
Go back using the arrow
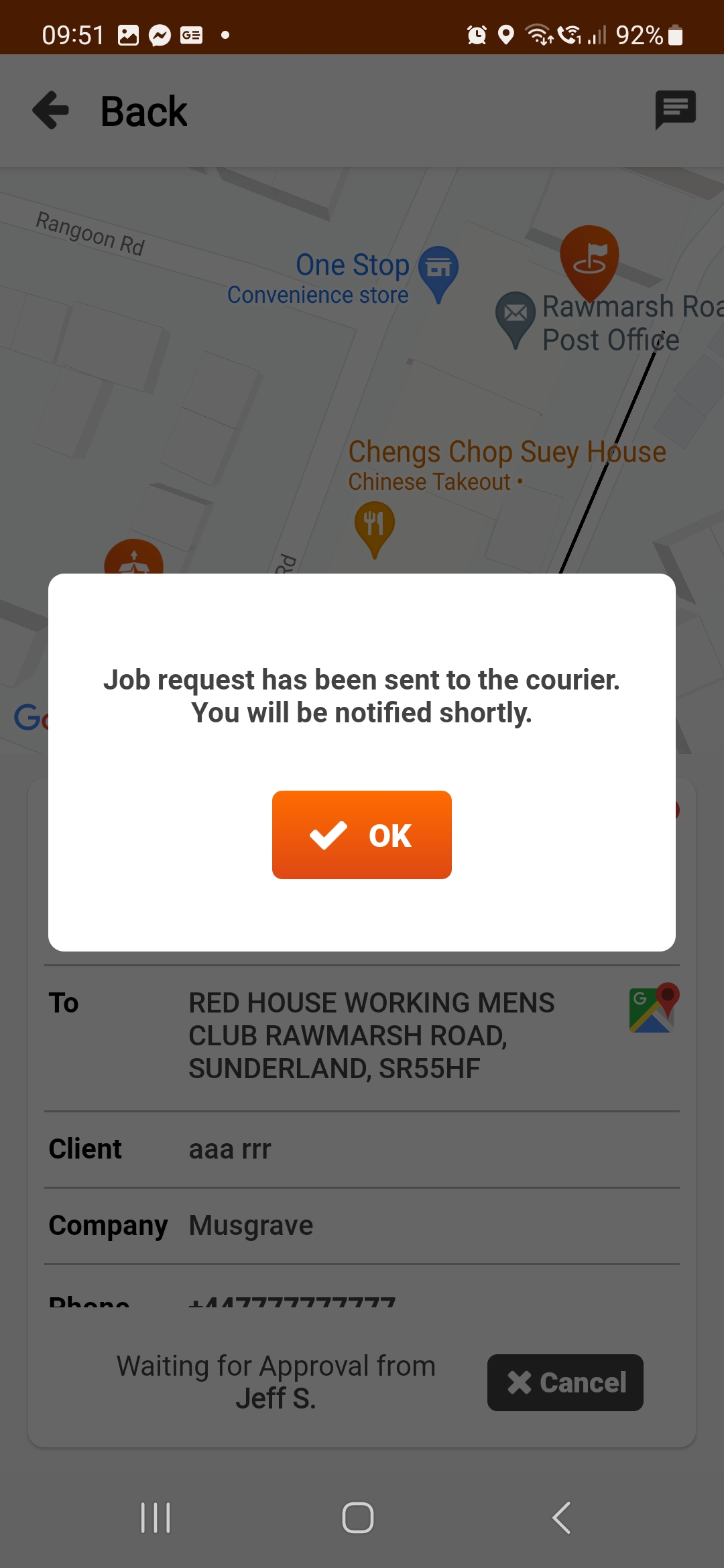pos(51,110)
